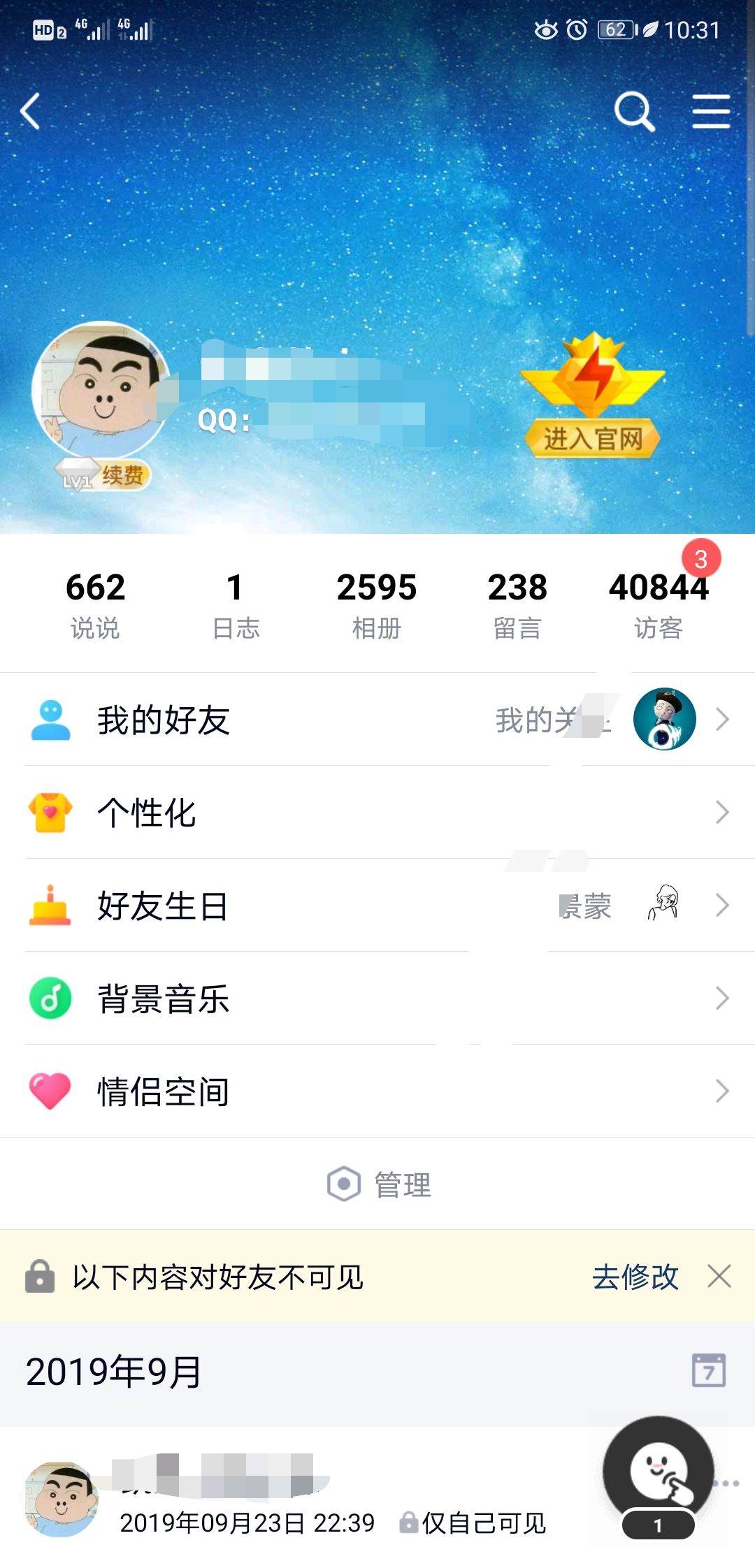Expand the 背景音乐 row arrow

point(723,999)
